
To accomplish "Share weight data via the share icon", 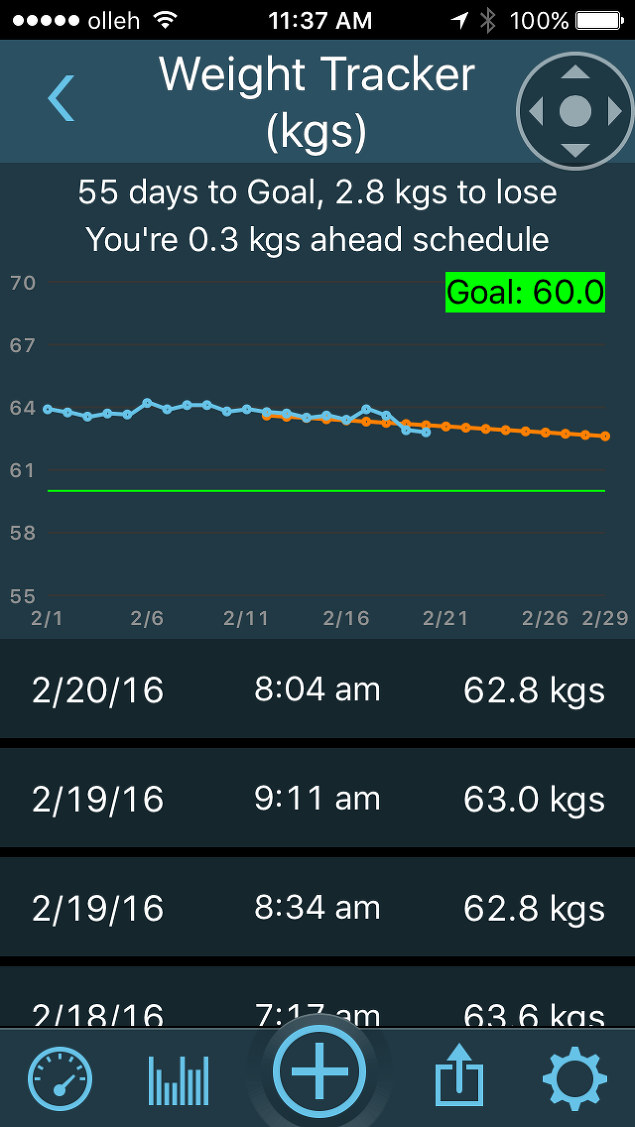I will (459, 1076).
